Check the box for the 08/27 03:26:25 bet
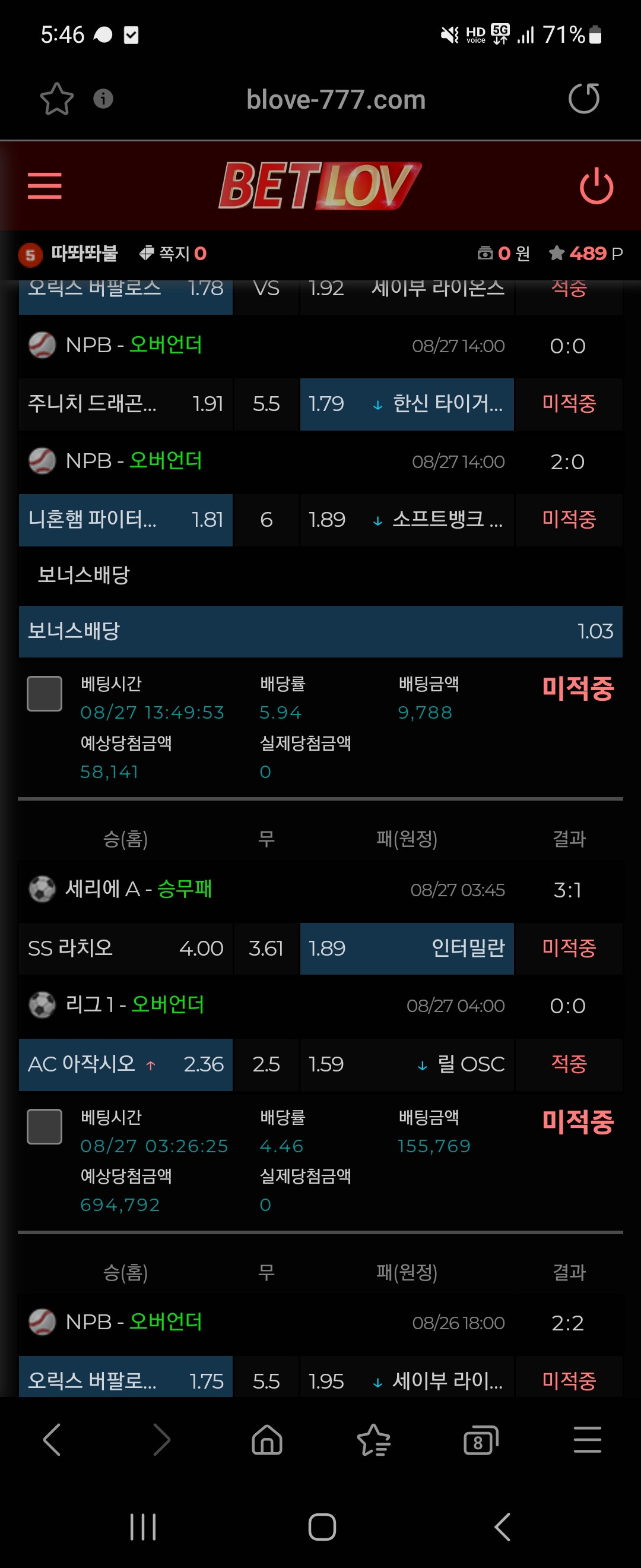Image resolution: width=641 pixels, height=1568 pixels. pyautogui.click(x=45, y=1127)
